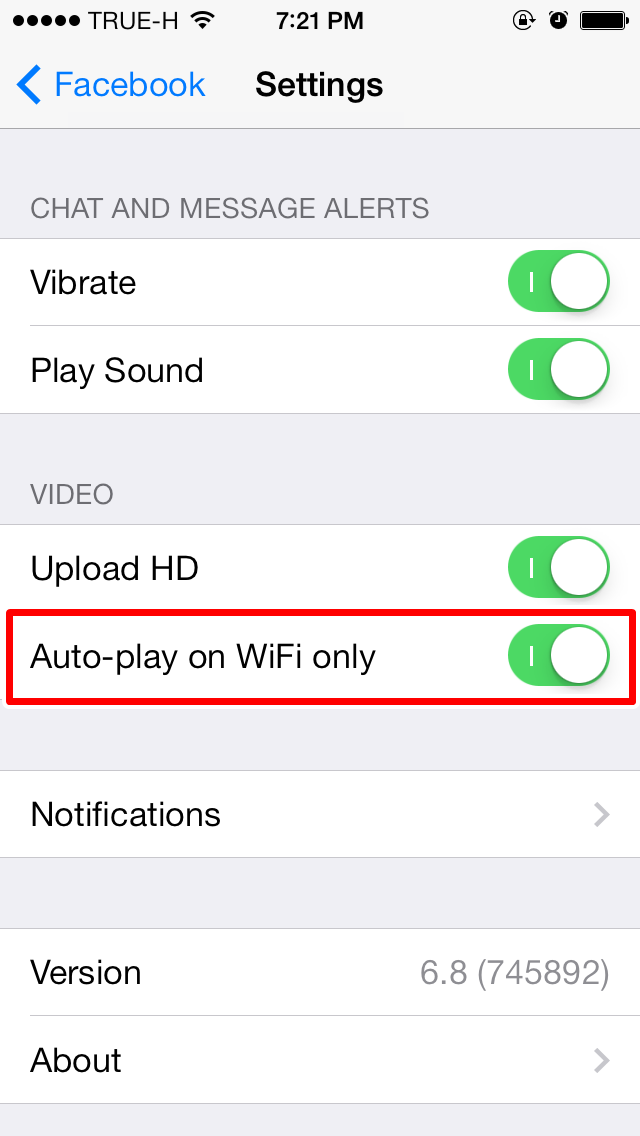Turn off the Vibrate switch
Viewport: 640px width, 1136px height.
(558, 283)
